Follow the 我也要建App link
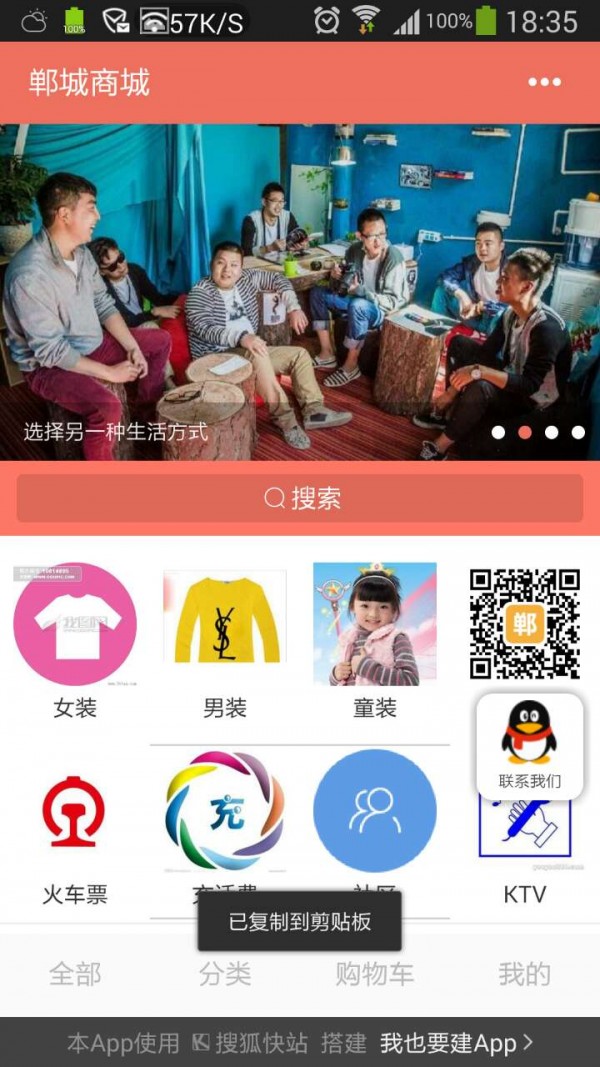The width and height of the screenshot is (600, 1067). pyautogui.click(x=456, y=1044)
